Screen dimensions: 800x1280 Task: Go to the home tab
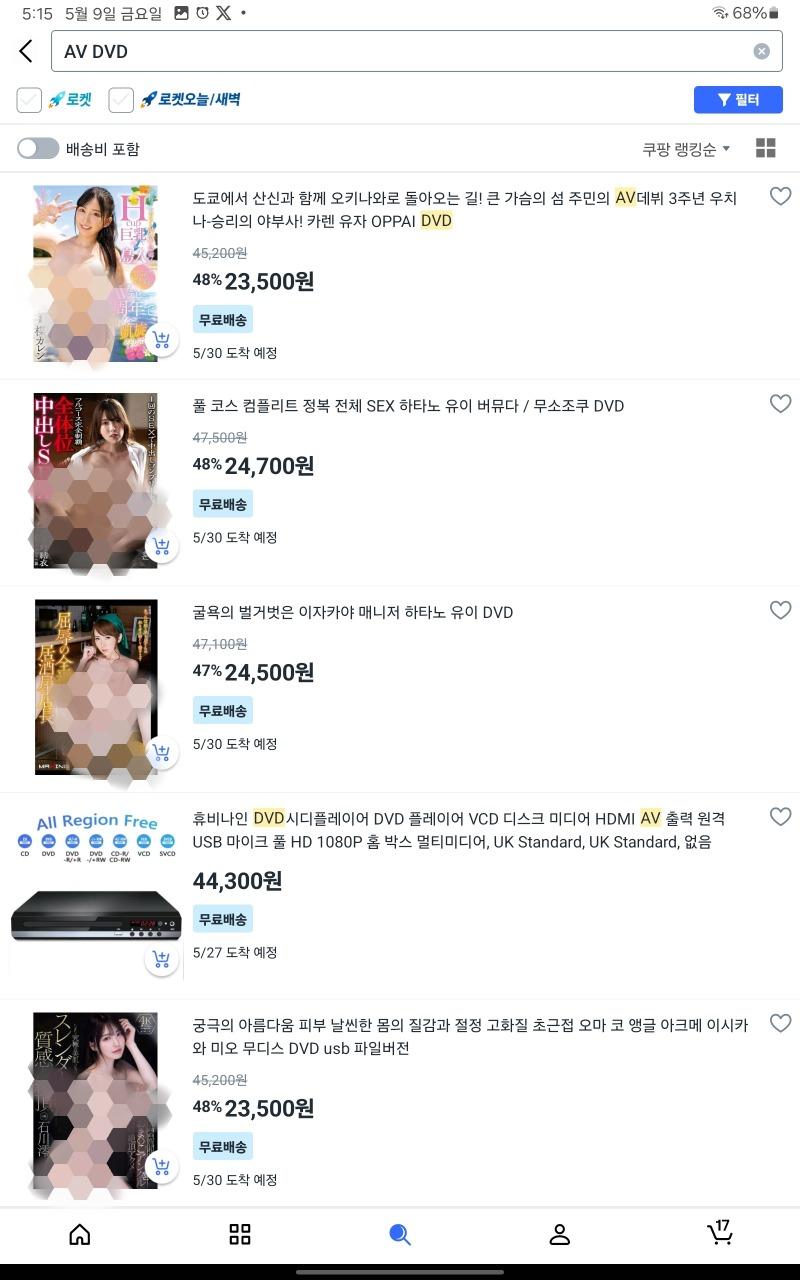[80, 1234]
